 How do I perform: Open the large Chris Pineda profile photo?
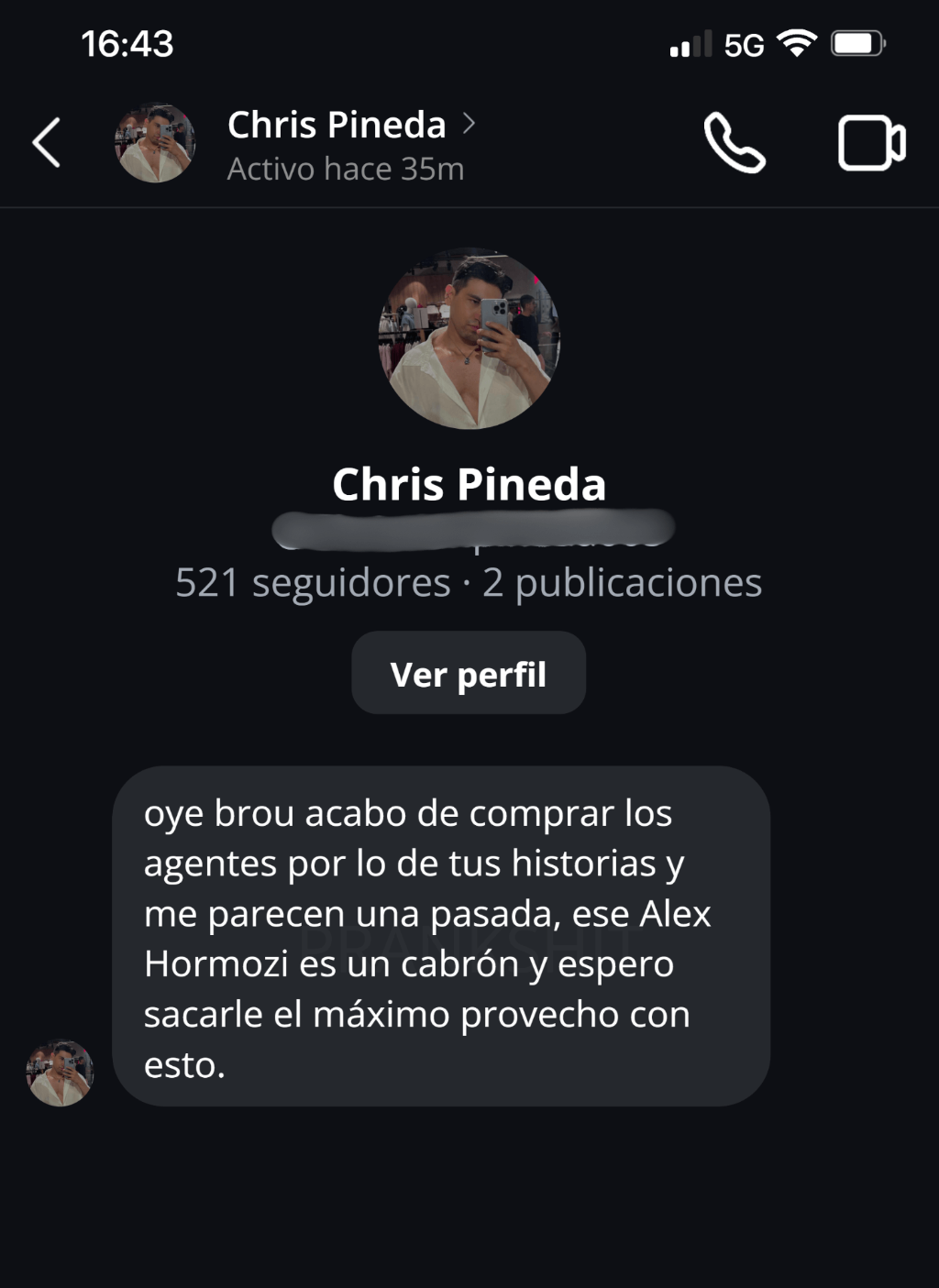click(469, 338)
